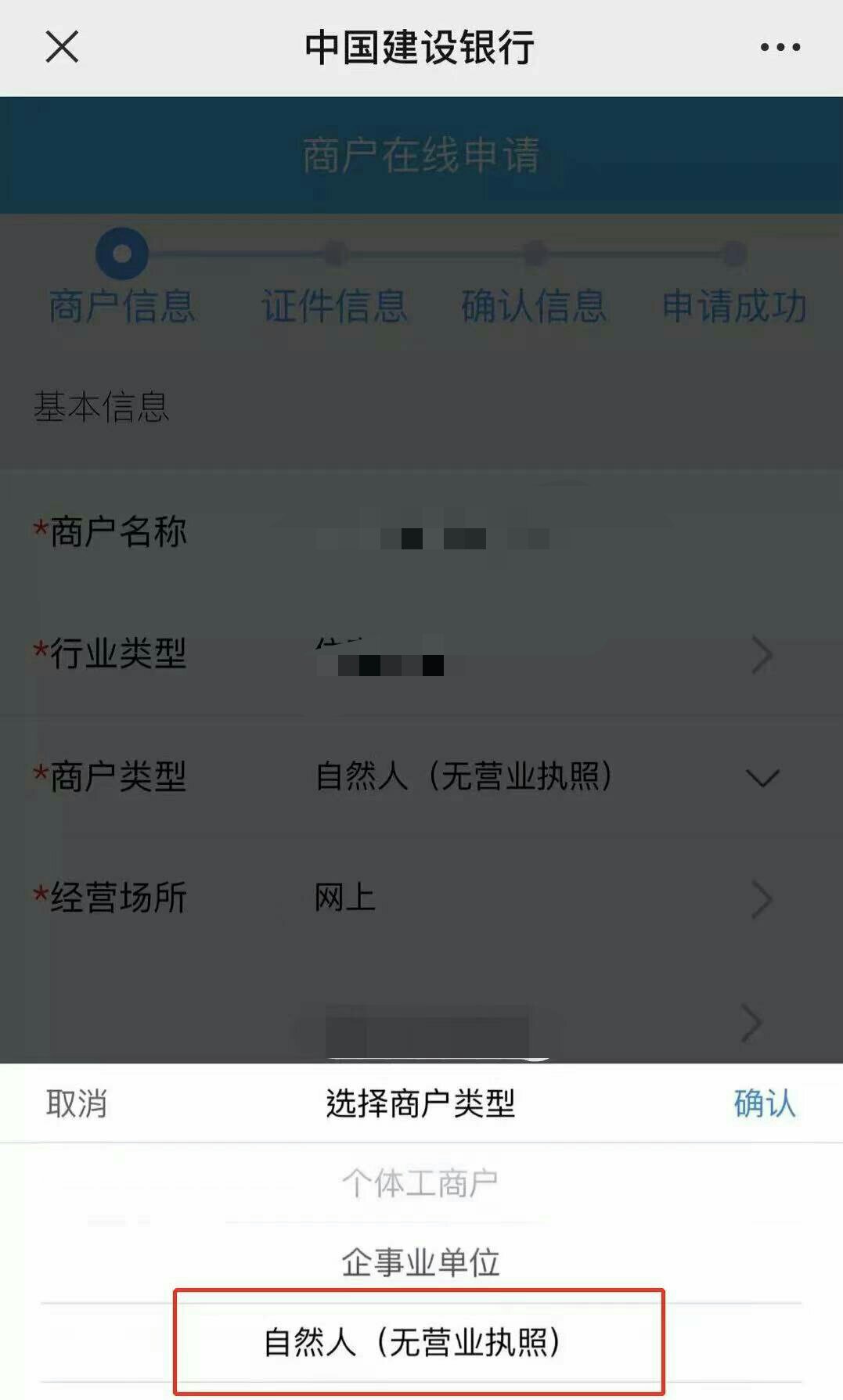The image size is (843, 1400).
Task: Close the 中国建设银行 page
Action: [62, 47]
